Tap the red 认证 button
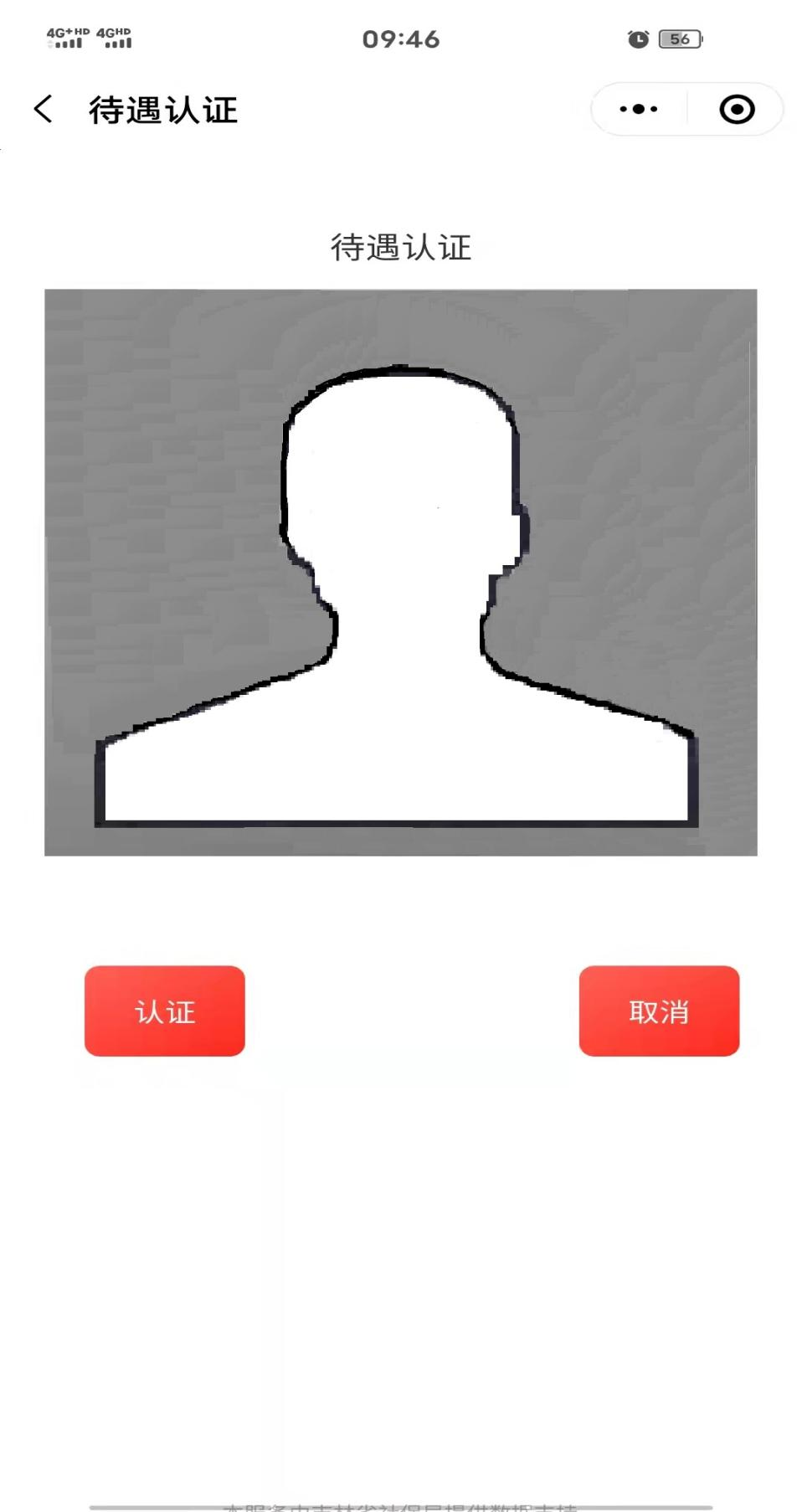The height and width of the screenshot is (1512, 802). [165, 1011]
